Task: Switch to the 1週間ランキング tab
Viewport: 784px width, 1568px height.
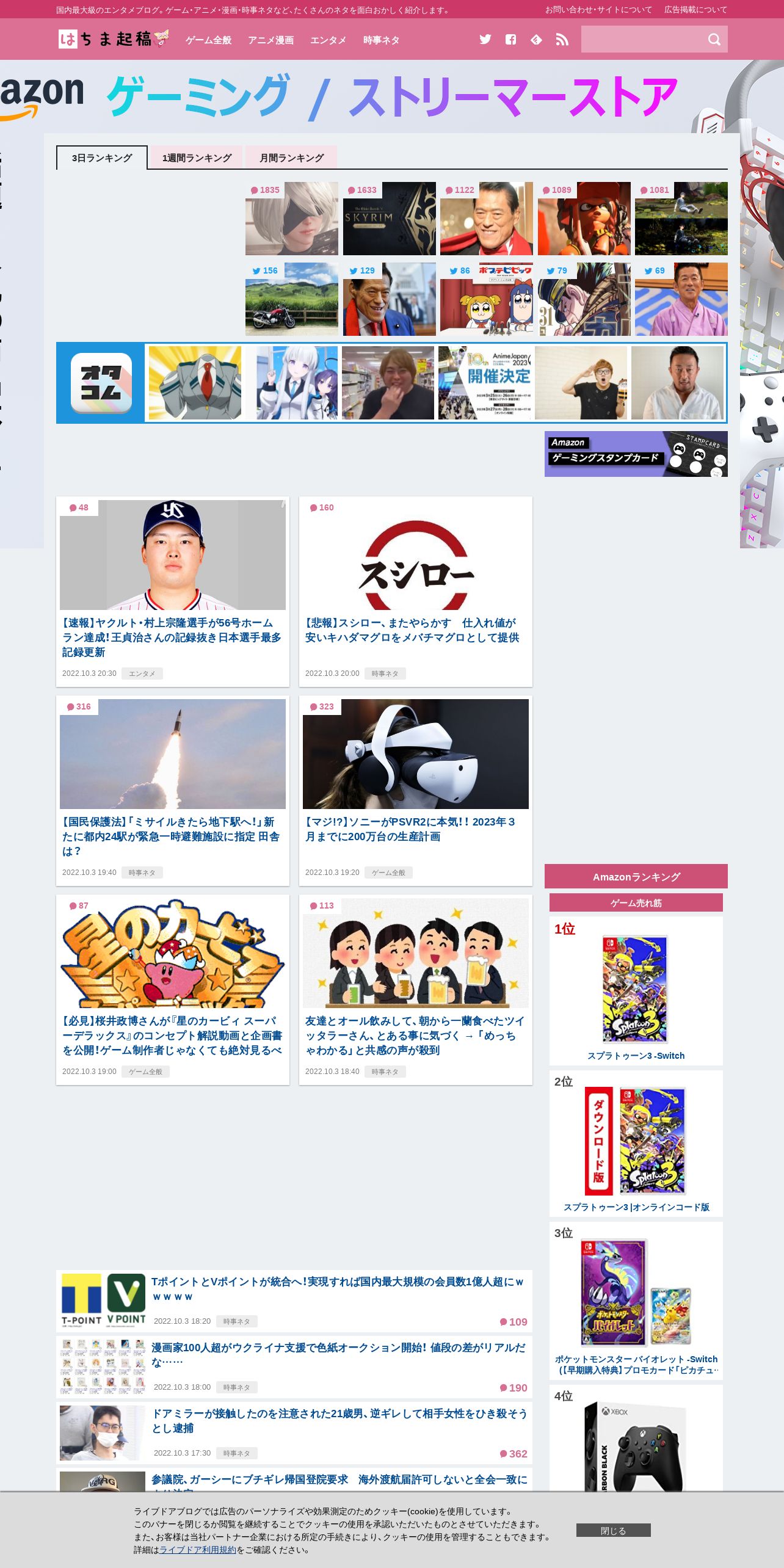Action: click(197, 158)
